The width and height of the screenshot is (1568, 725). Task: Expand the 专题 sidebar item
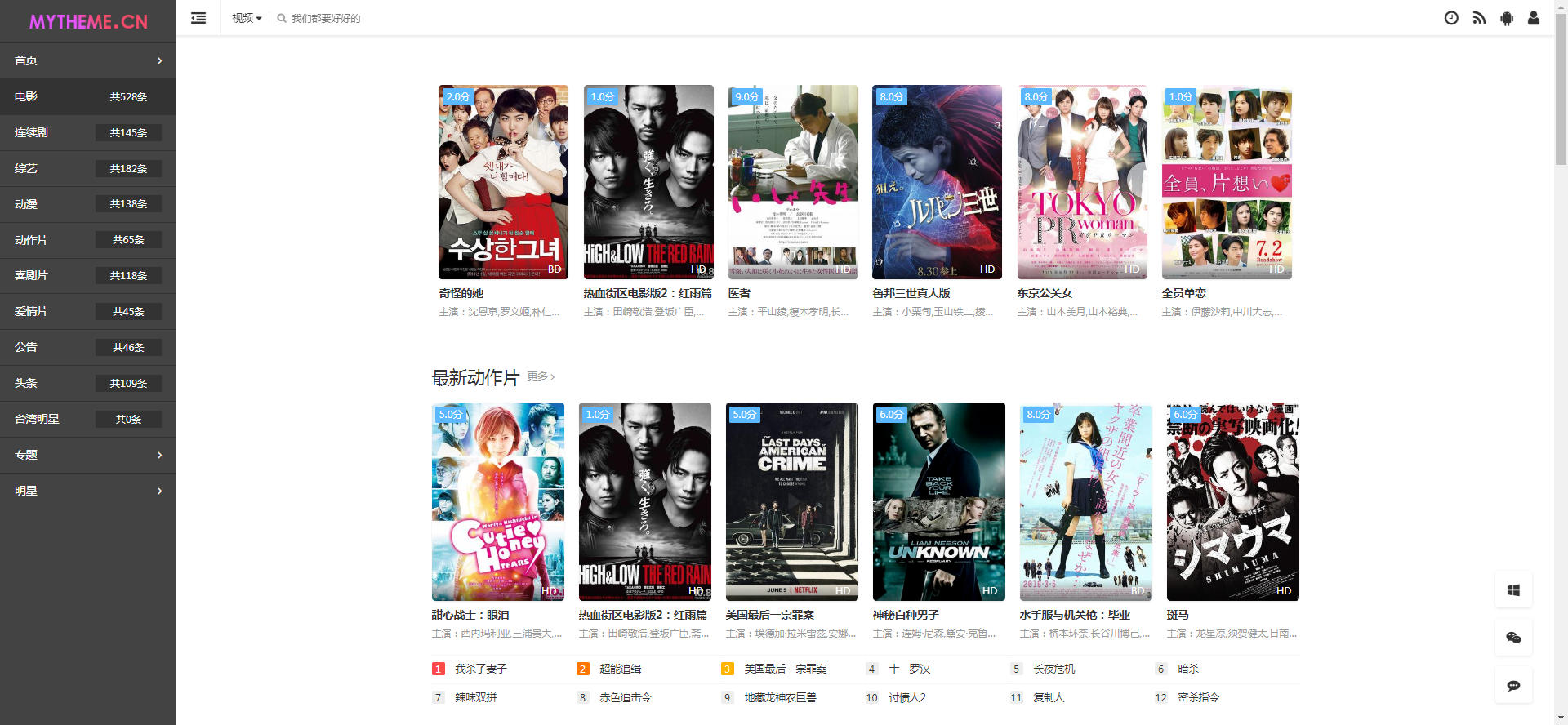click(x=87, y=455)
